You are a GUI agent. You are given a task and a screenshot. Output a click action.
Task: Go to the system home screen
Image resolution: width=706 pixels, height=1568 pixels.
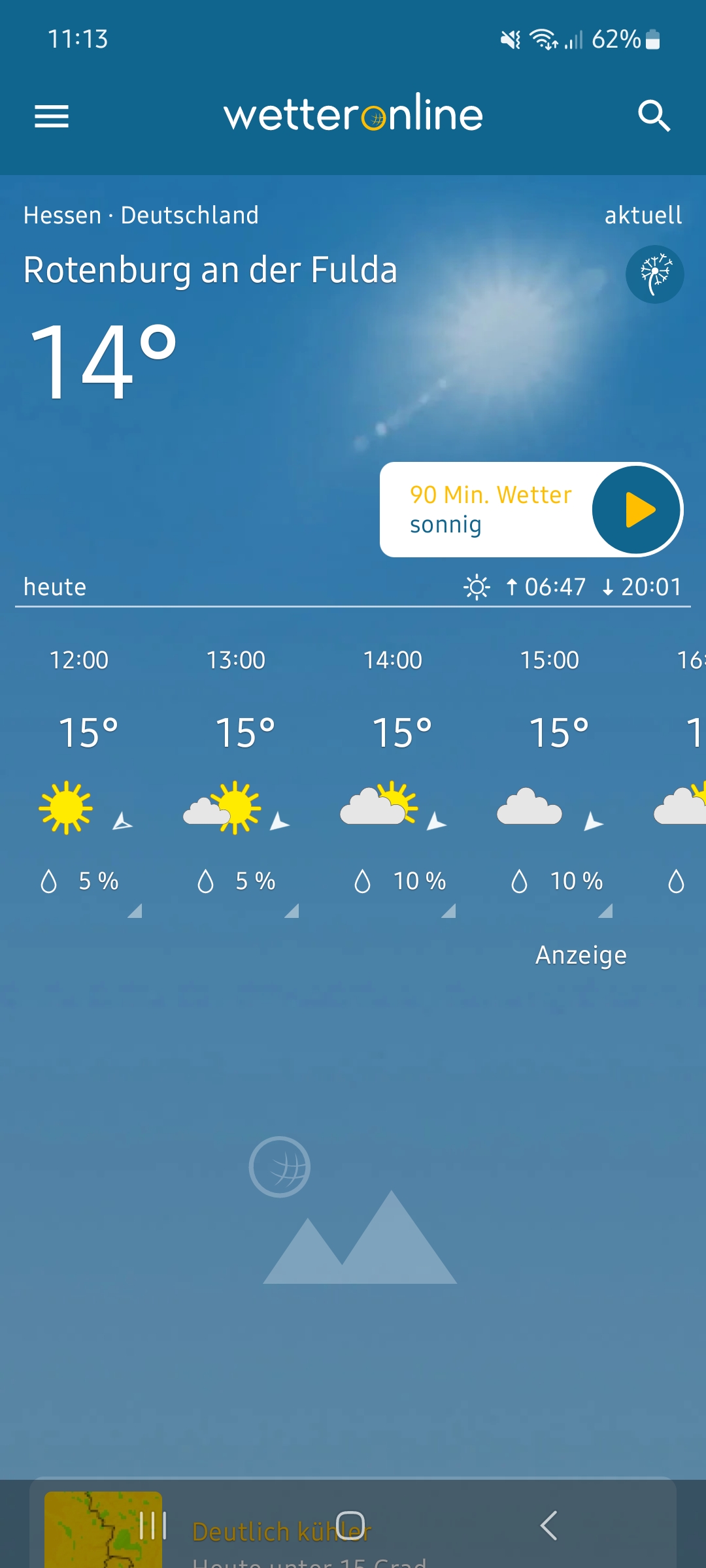[x=350, y=1526]
